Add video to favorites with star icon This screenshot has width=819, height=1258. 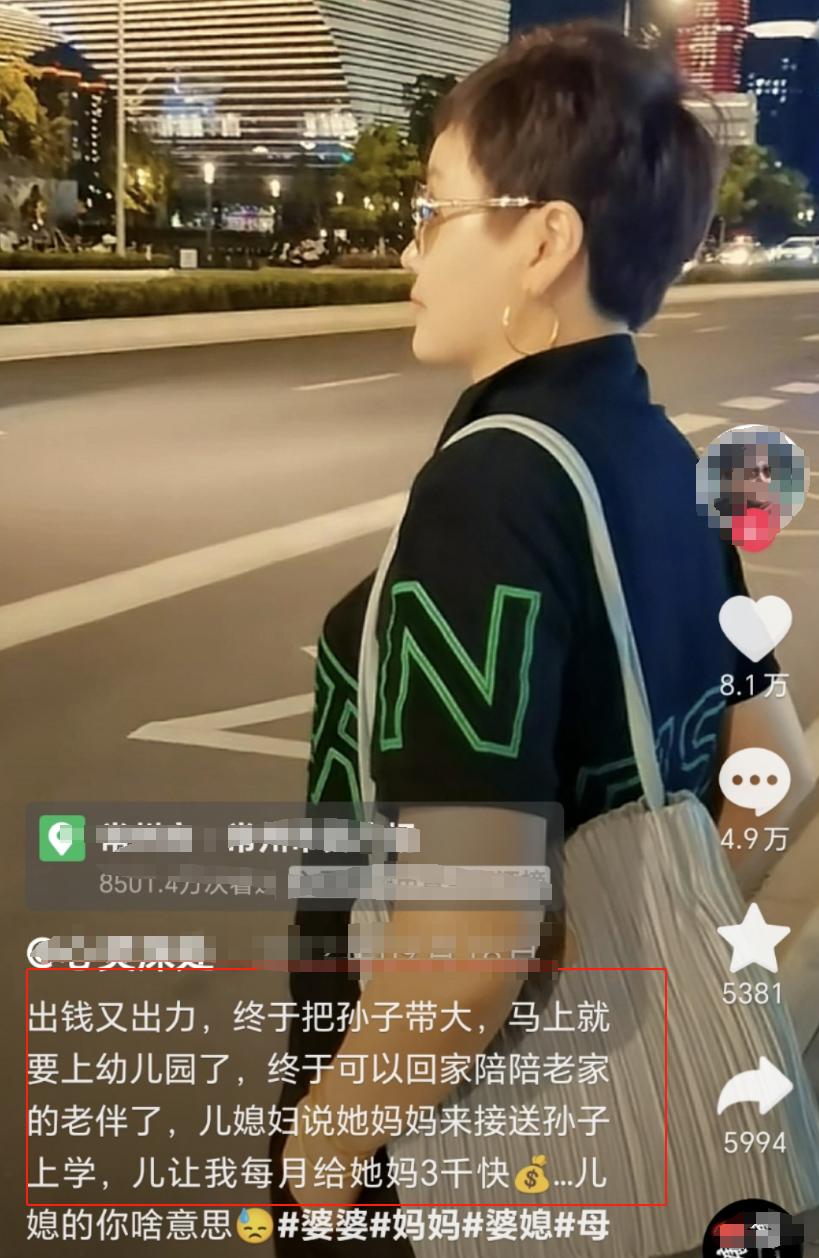(754, 938)
